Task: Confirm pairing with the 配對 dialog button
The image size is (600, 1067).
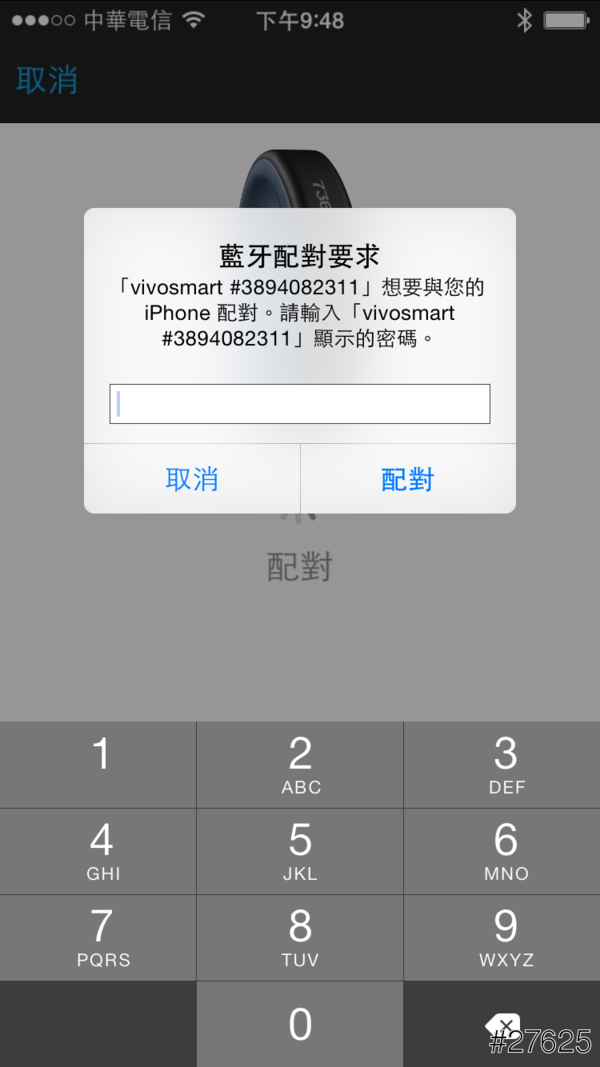Action: tap(408, 479)
